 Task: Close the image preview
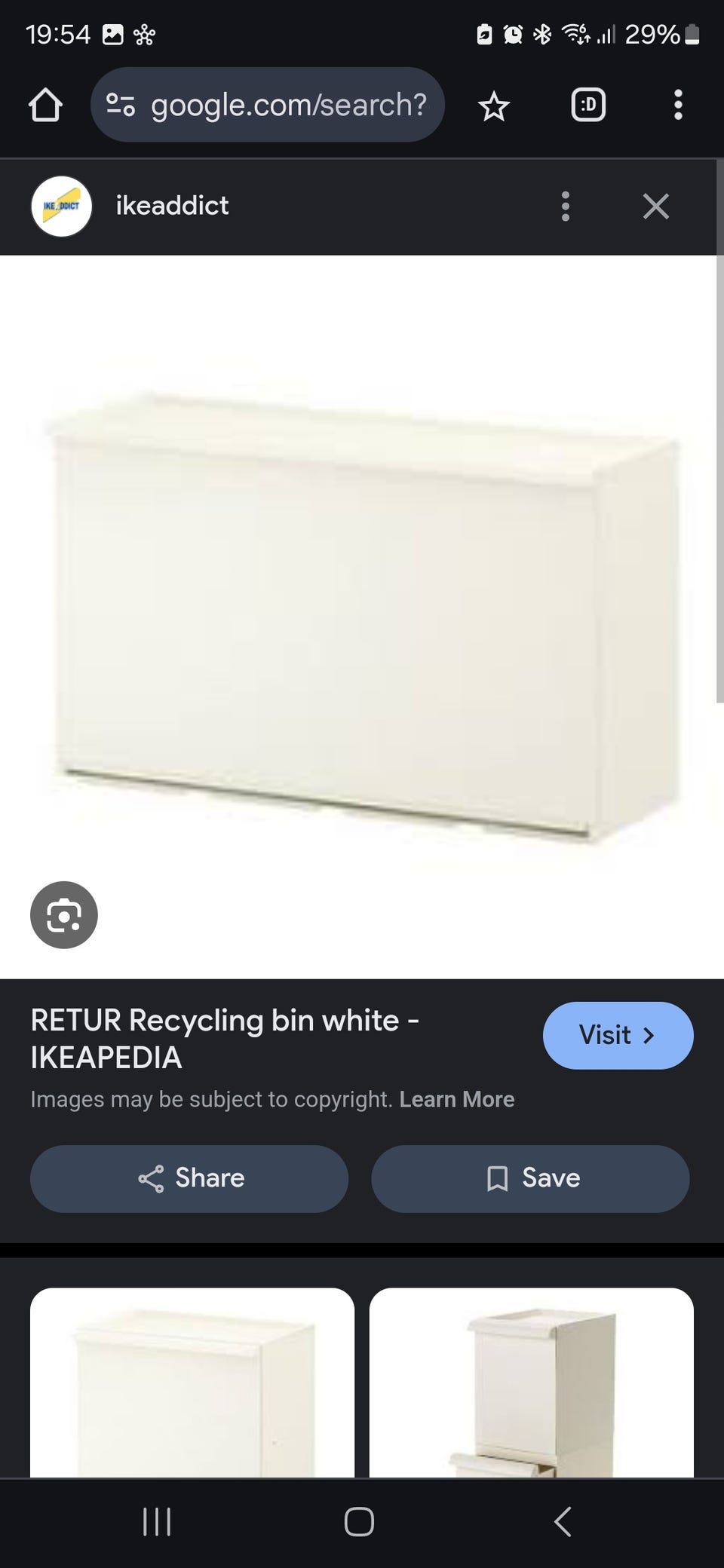point(656,206)
